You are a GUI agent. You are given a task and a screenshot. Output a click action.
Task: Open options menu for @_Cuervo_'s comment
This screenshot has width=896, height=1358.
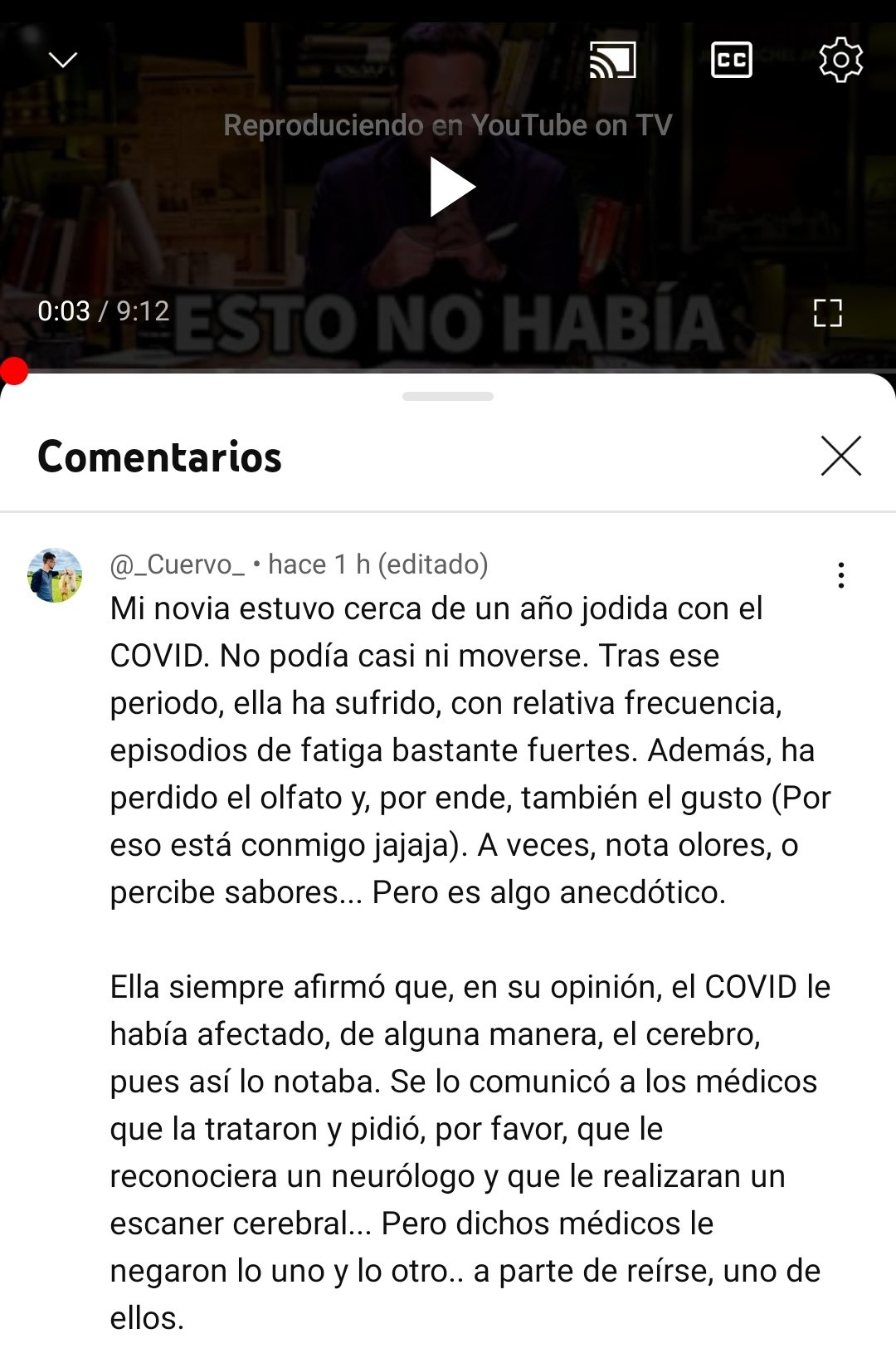tap(840, 575)
